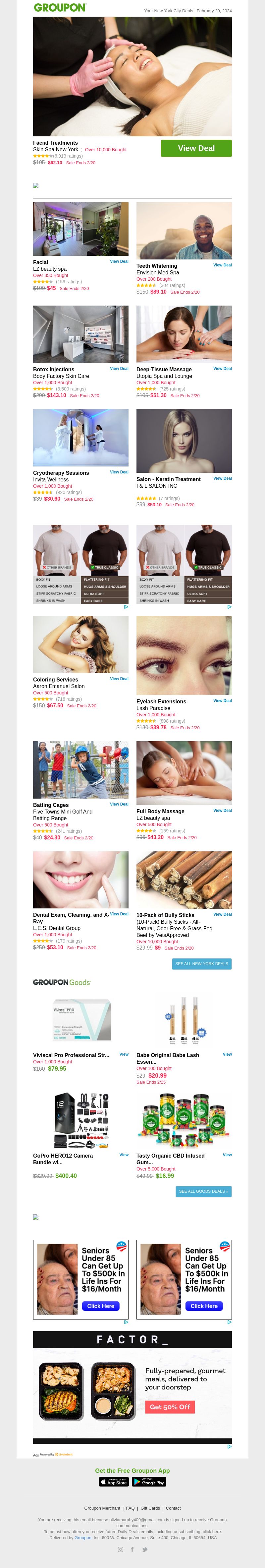Open the GoPro HERO12 Camera Bundle image

[81, 1121]
